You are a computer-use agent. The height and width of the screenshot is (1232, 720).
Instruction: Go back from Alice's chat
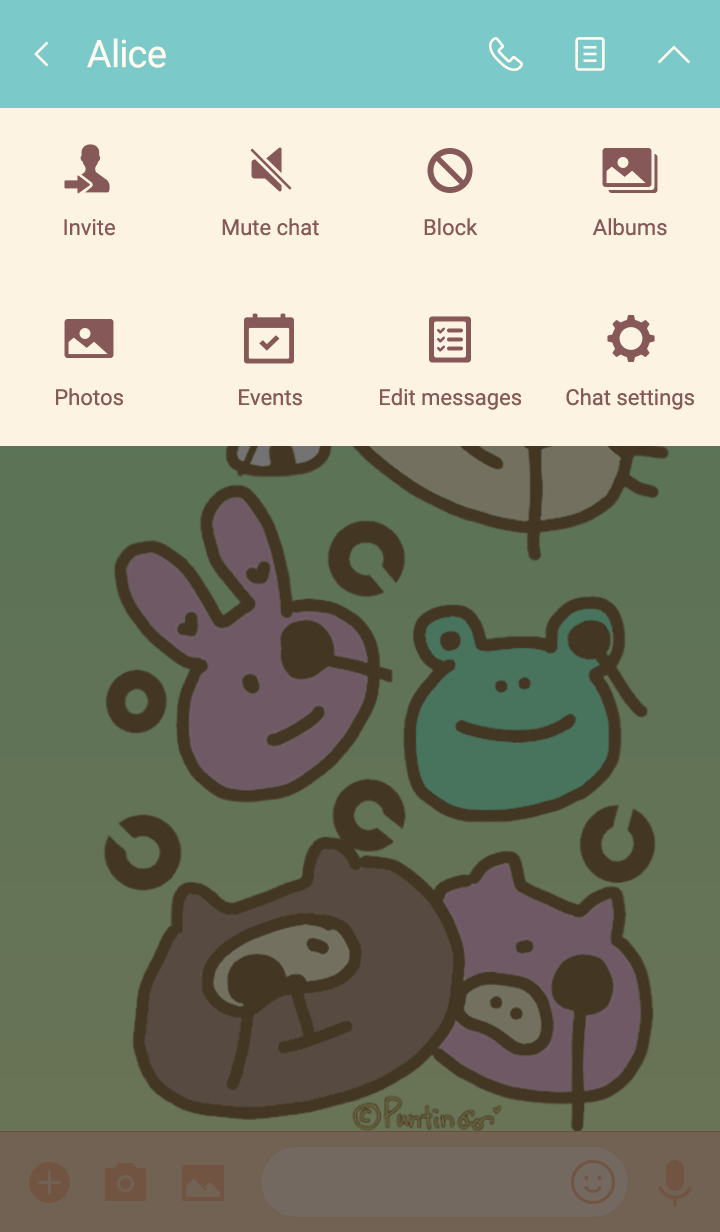point(42,54)
